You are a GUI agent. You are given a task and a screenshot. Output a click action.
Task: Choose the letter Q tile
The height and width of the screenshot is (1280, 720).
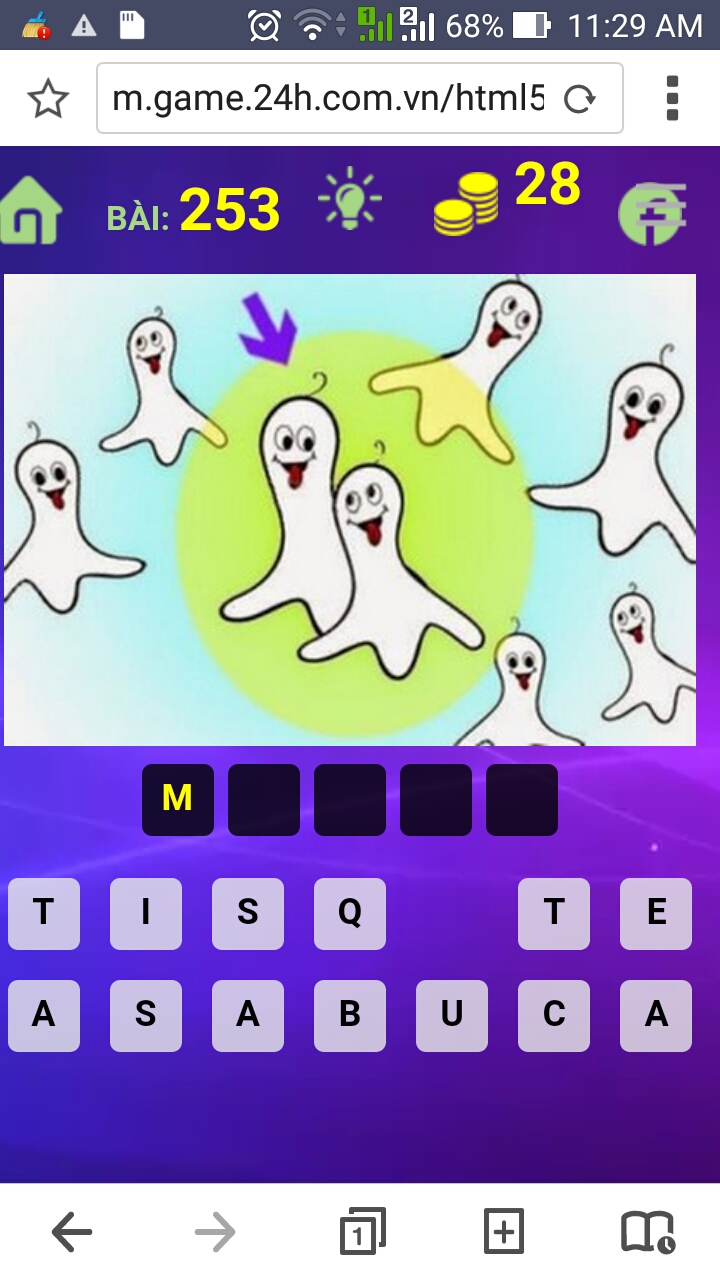coord(350,913)
